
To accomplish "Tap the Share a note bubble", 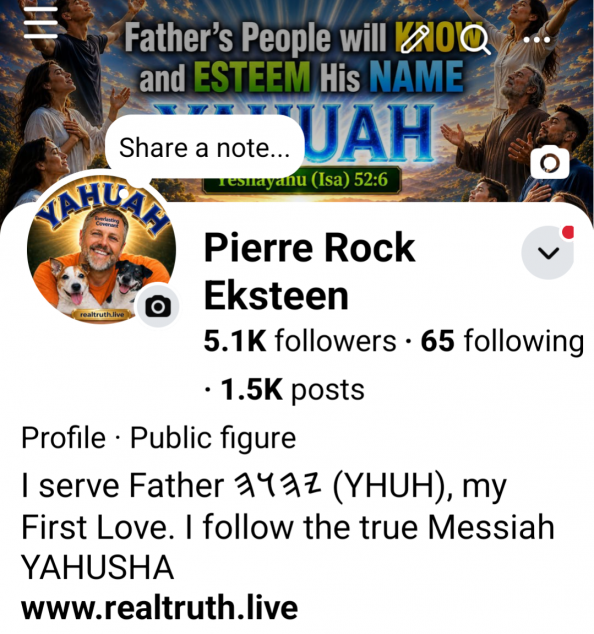I will point(205,148).
